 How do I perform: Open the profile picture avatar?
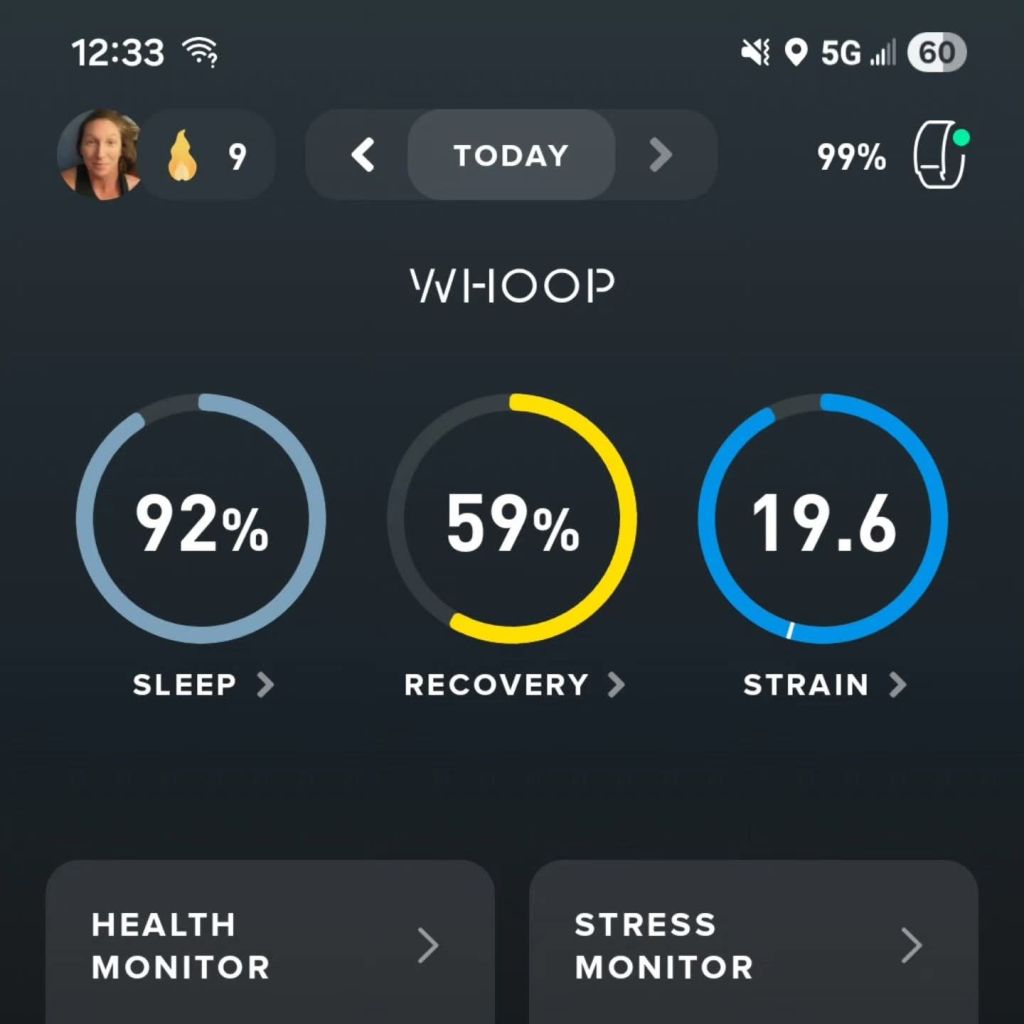pyautogui.click(x=98, y=155)
